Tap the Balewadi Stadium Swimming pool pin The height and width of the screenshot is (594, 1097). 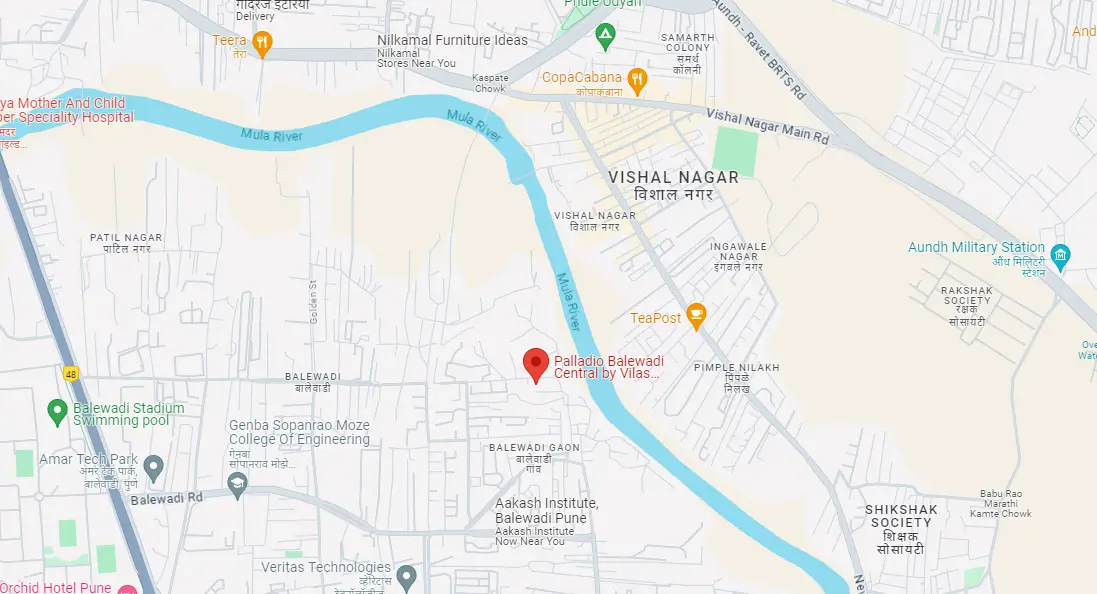(x=58, y=409)
